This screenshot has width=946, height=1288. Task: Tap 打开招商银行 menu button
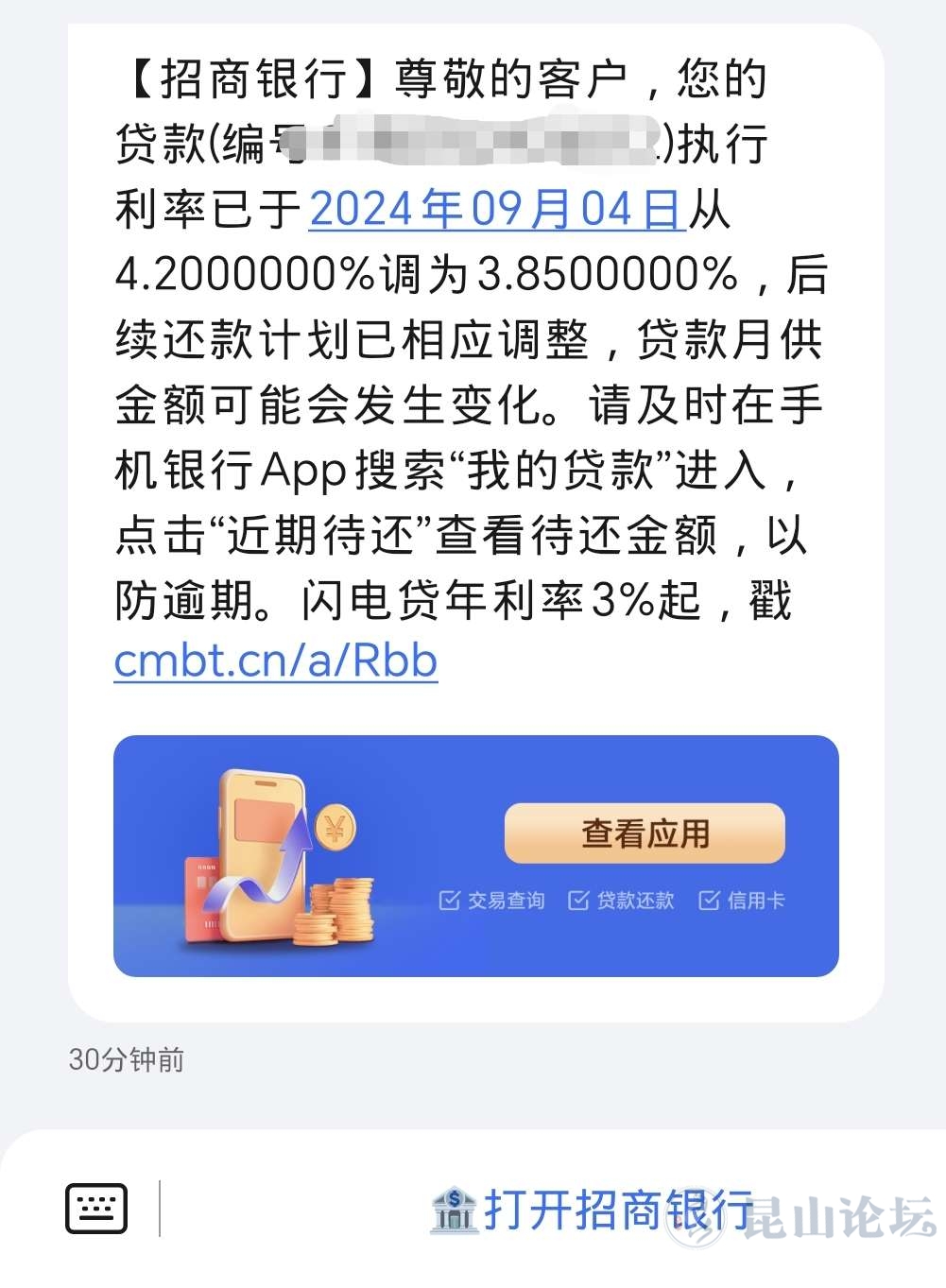point(593,1209)
